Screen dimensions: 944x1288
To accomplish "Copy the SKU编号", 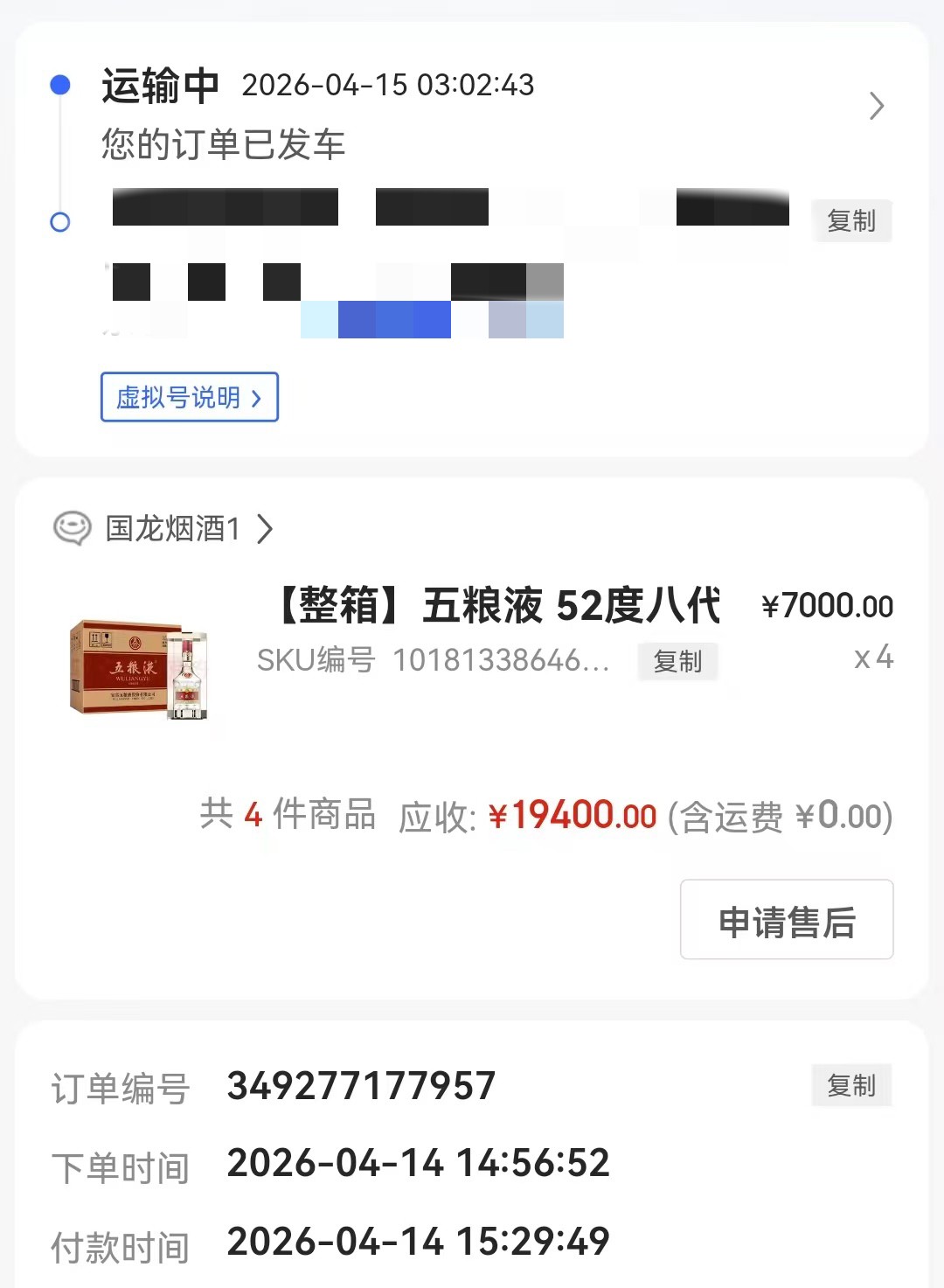I will point(677,661).
